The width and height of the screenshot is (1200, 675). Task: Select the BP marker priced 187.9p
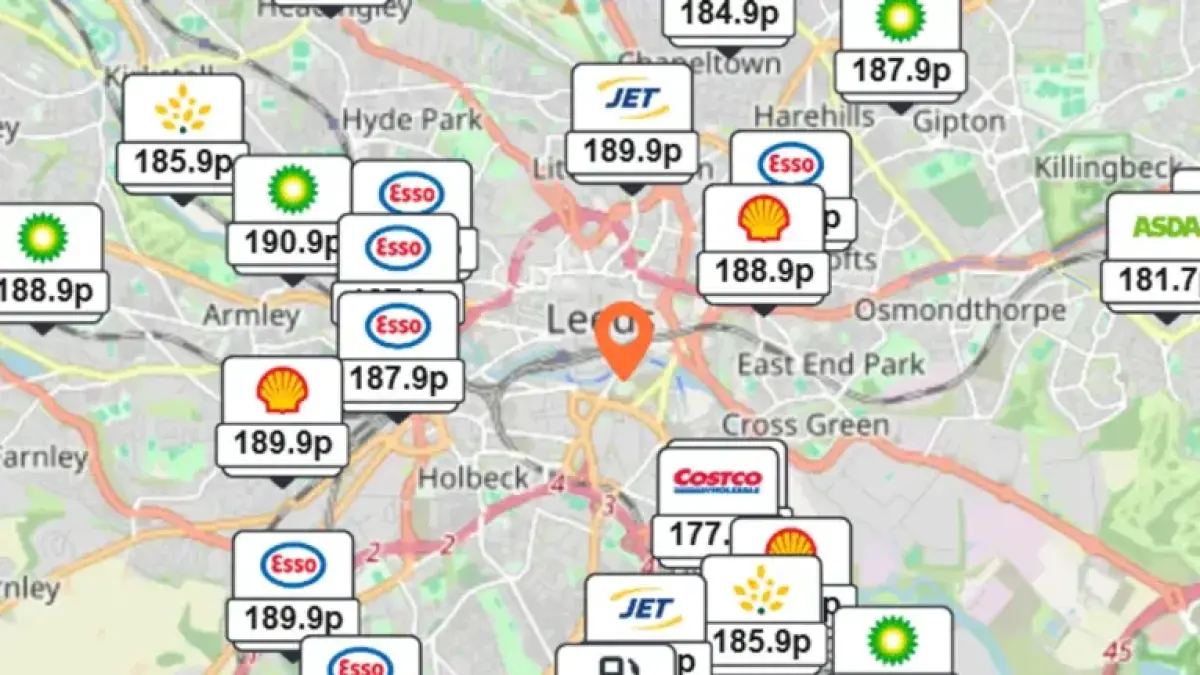(x=902, y=45)
